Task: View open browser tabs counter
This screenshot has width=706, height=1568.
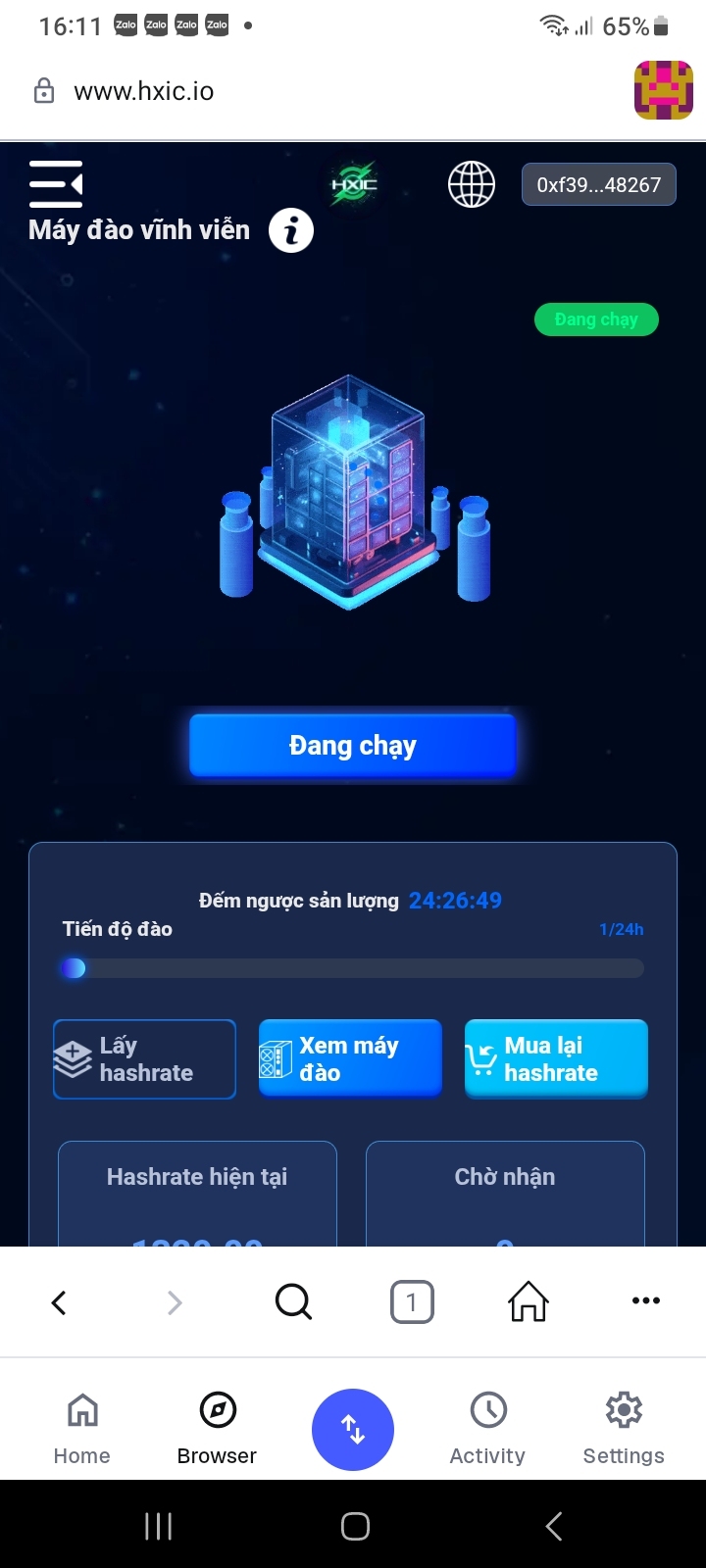Action: point(412,1302)
